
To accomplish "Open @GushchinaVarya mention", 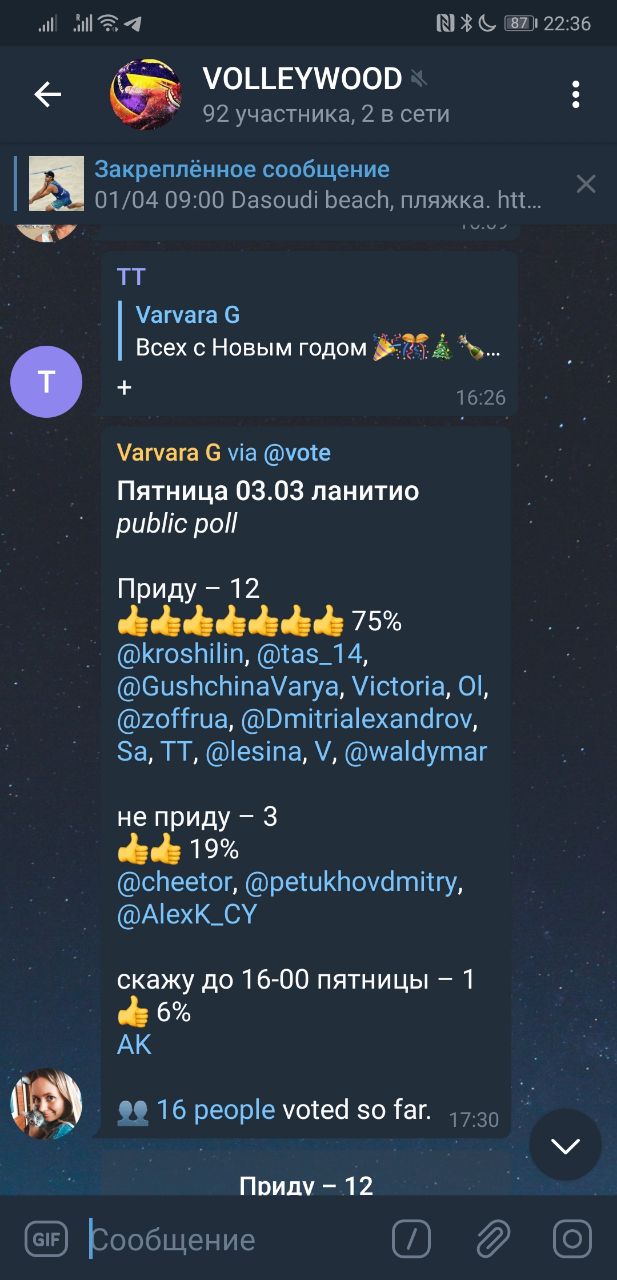I will tap(229, 686).
